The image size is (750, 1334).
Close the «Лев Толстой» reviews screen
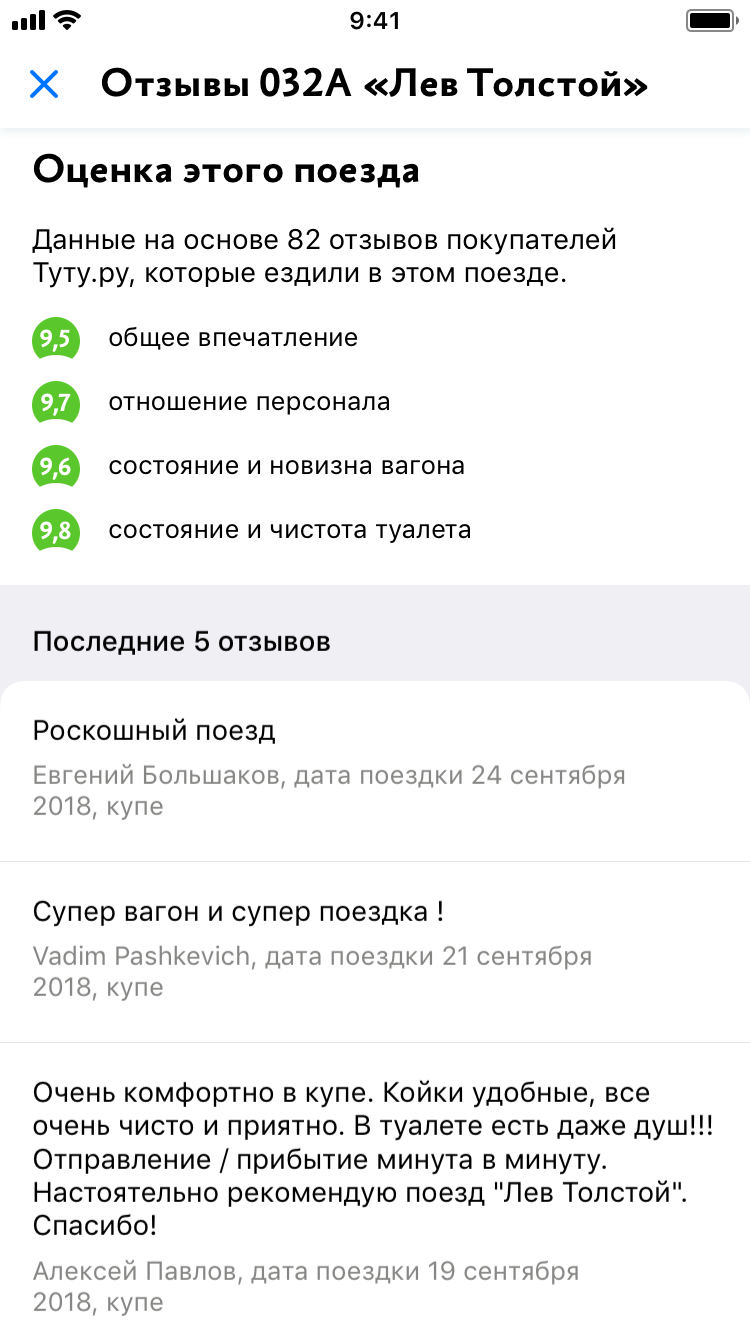click(45, 85)
